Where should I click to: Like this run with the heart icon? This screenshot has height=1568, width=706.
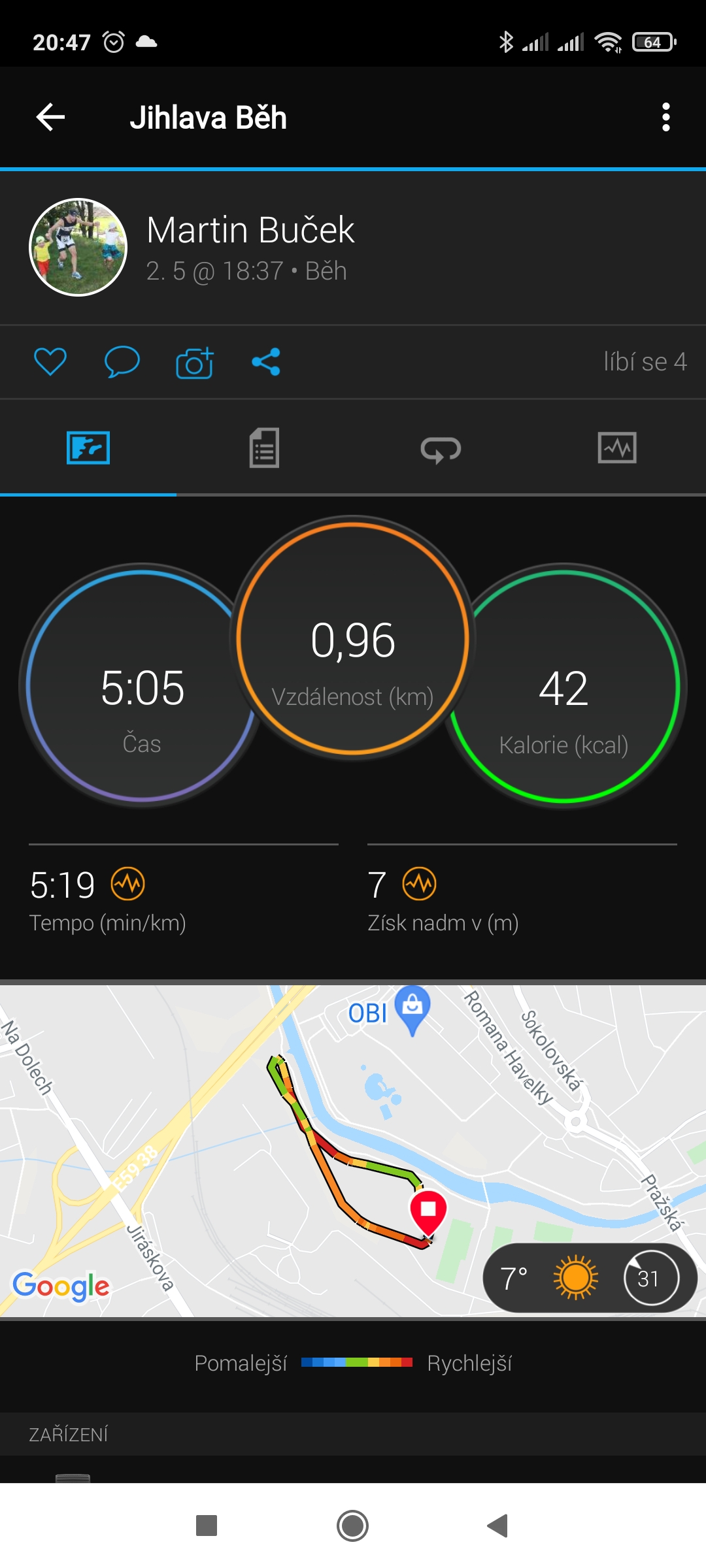click(x=50, y=361)
